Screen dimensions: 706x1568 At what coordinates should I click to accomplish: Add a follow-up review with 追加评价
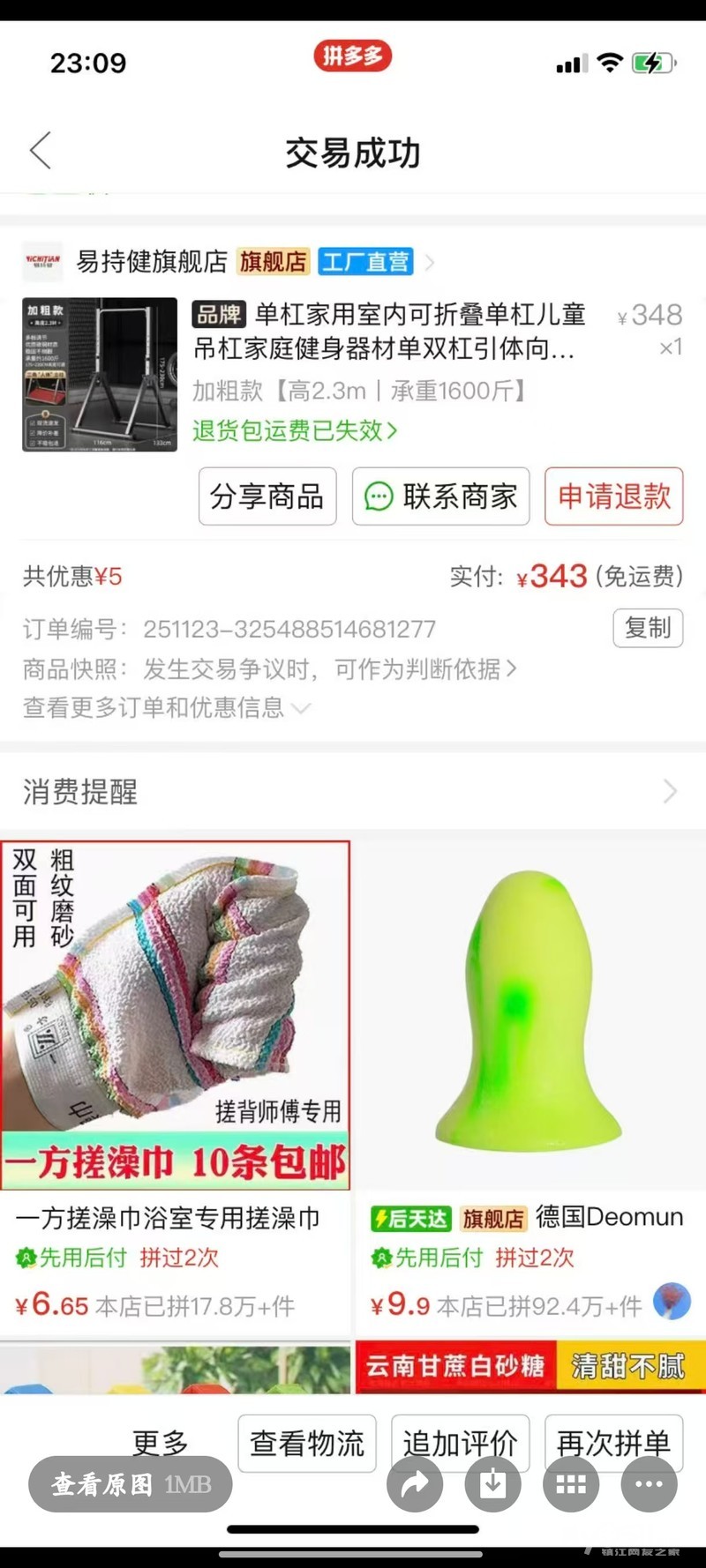(x=460, y=1441)
